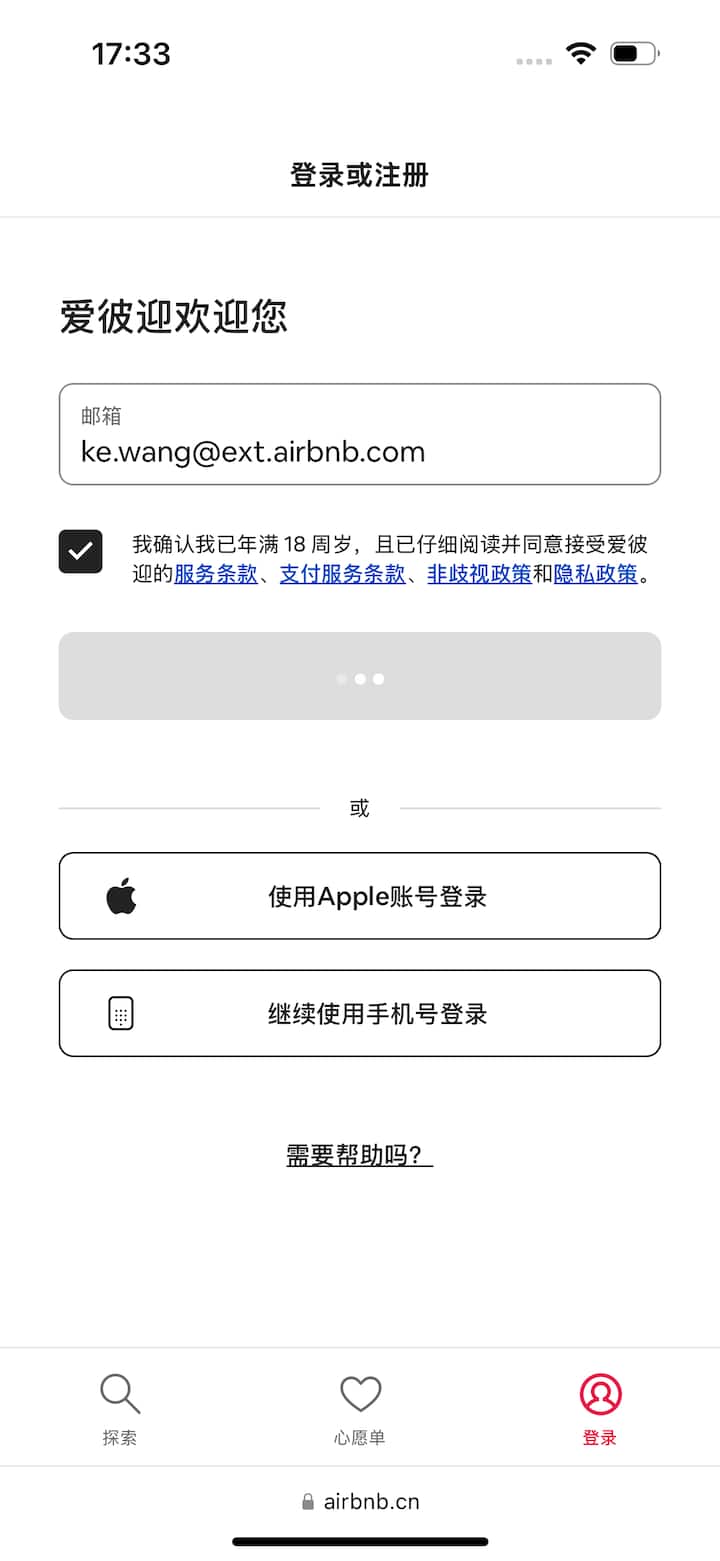Viewport: 720px width, 1561px height.
Task: Switch to the 探索 tab
Action: point(120,1410)
